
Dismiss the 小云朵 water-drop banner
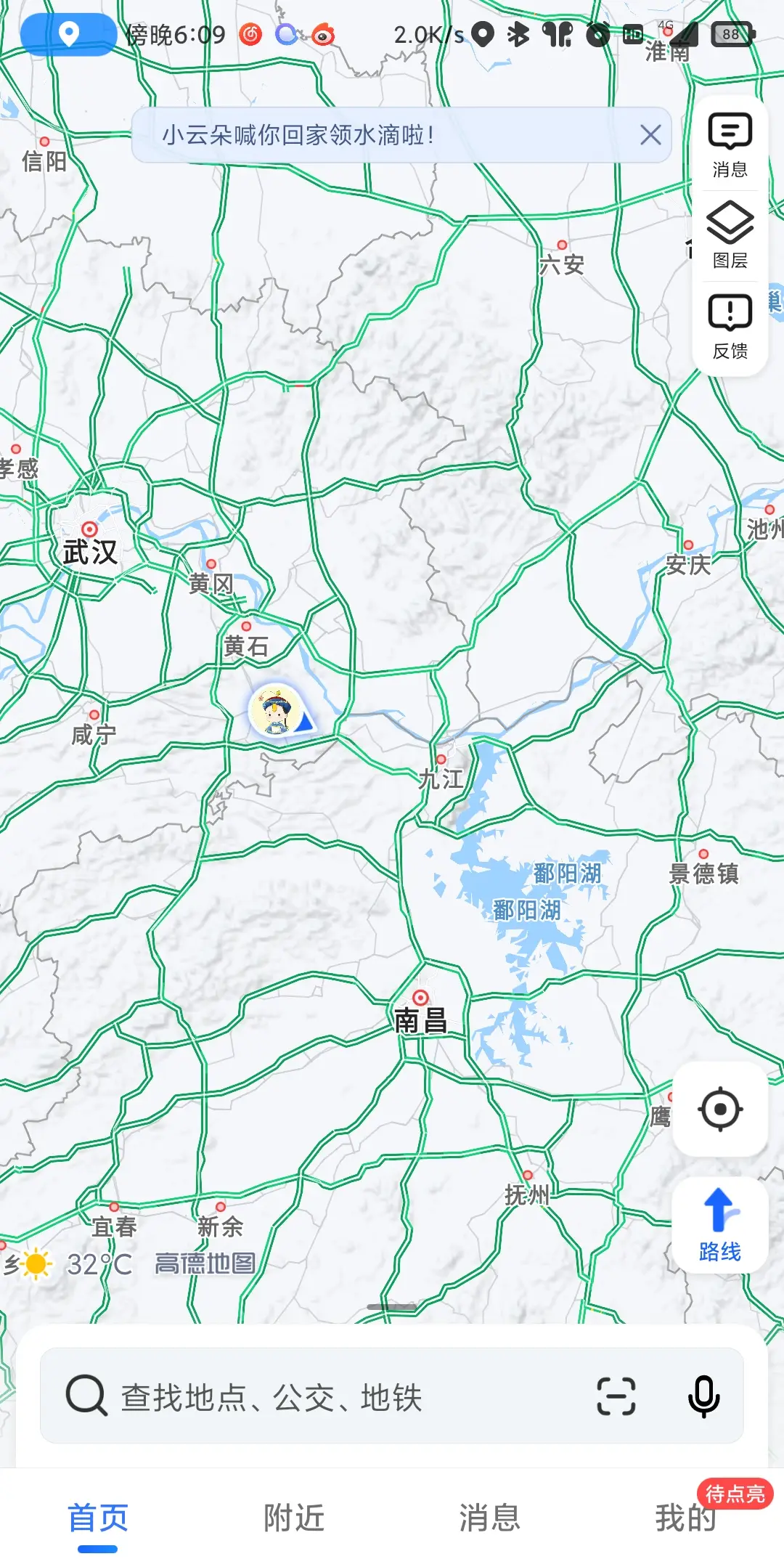click(x=650, y=134)
